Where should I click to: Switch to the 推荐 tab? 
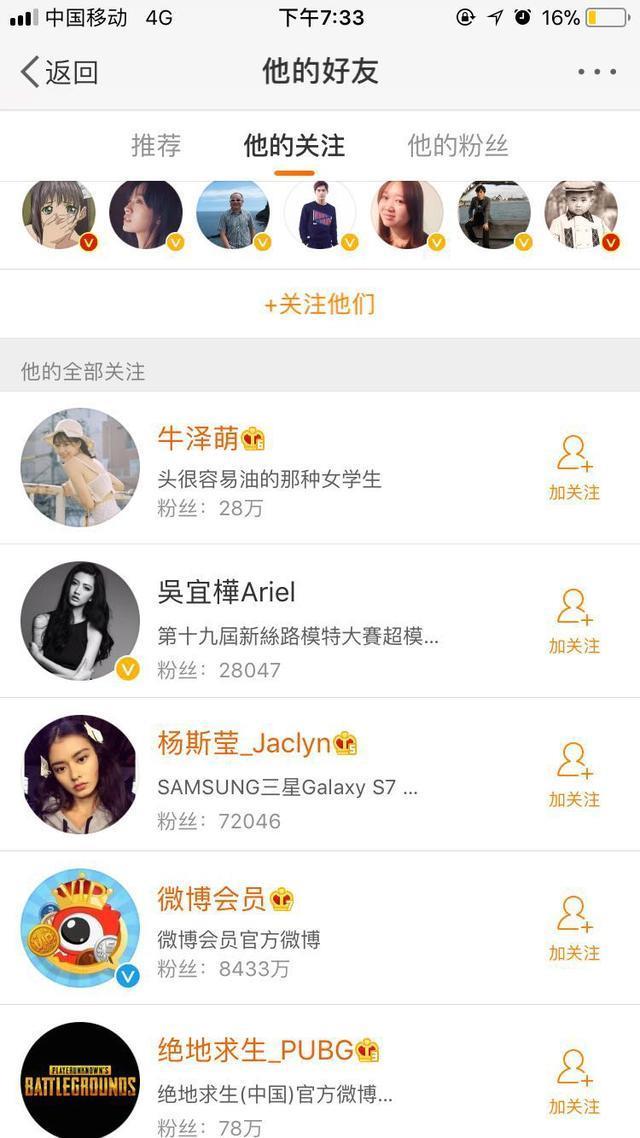(x=156, y=146)
